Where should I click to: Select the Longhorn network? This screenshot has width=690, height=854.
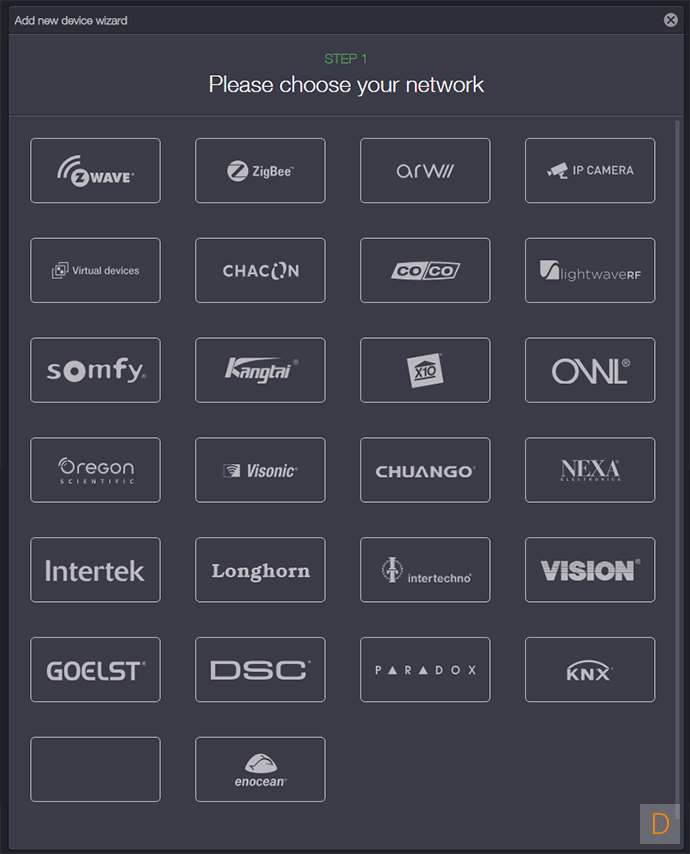[260, 571]
